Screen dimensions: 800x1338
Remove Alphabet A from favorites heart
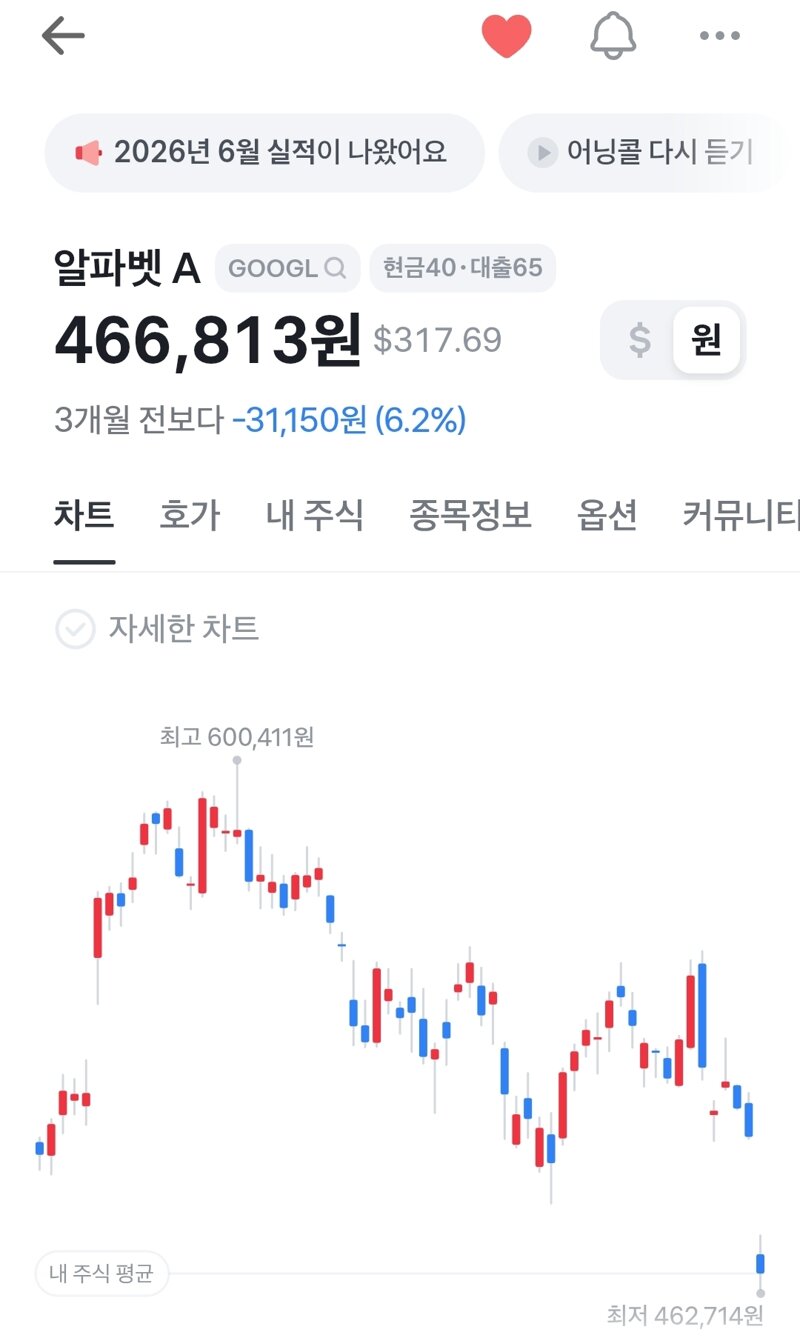point(506,36)
